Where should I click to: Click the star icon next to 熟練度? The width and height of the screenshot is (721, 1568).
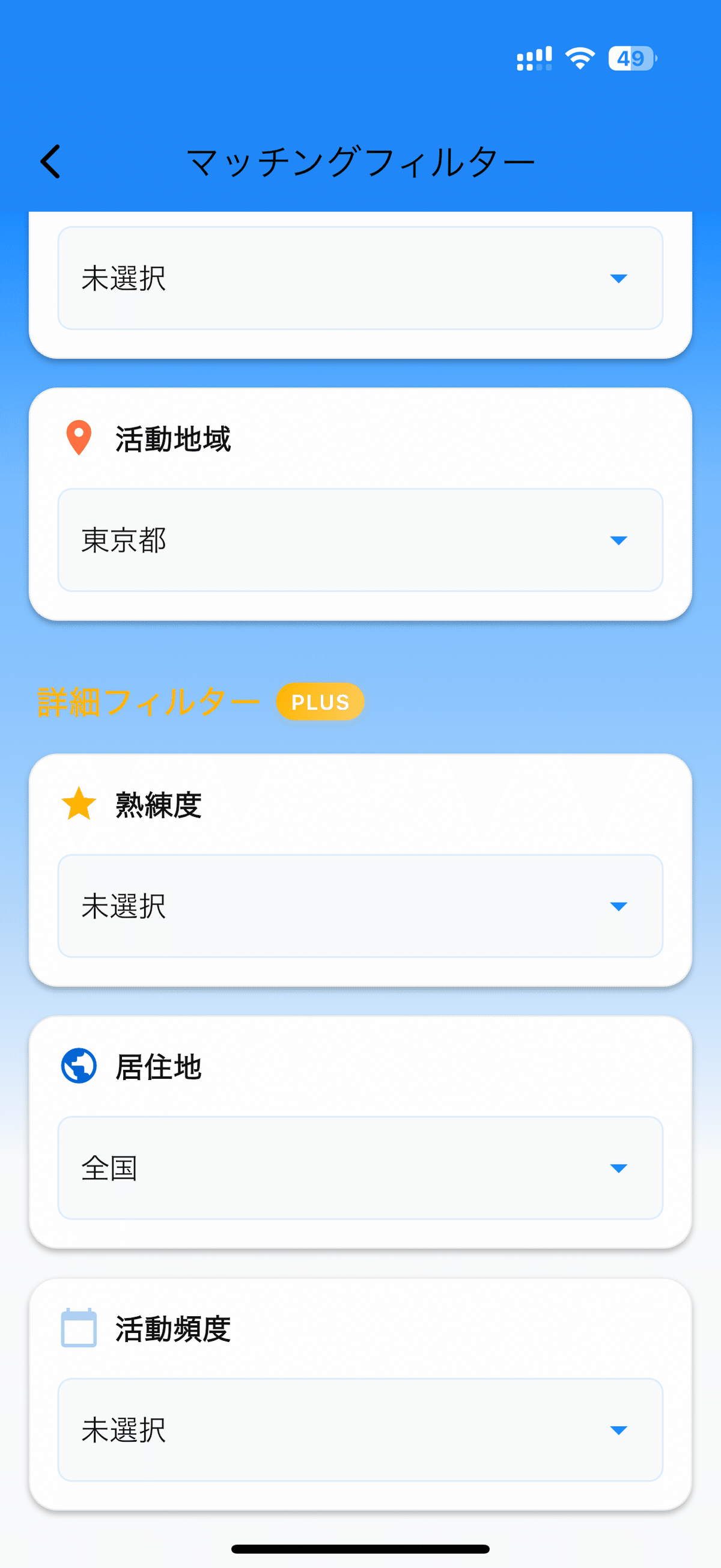pyautogui.click(x=79, y=805)
